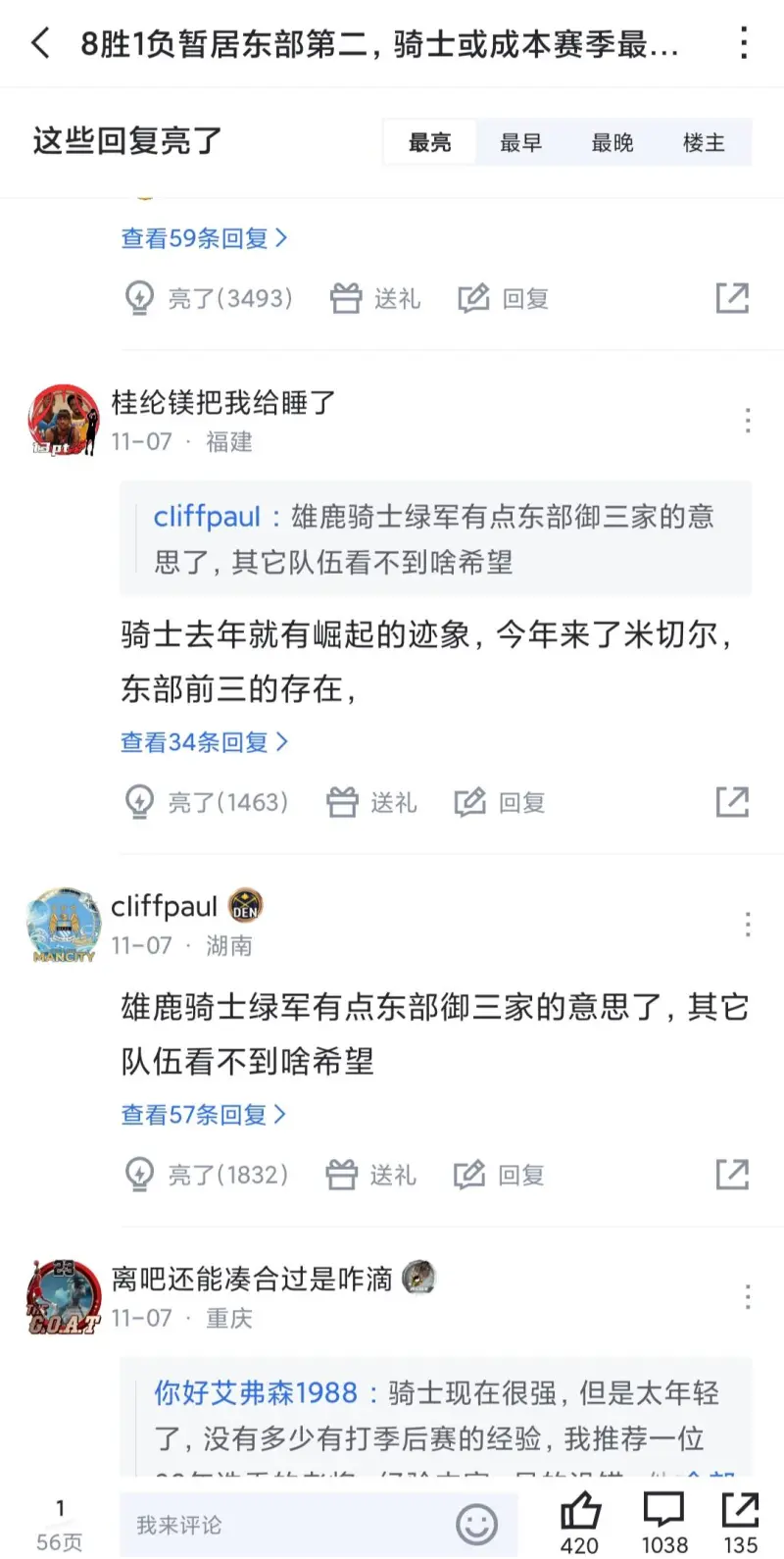Open options for 桂纶镁把我给睡了's comment

click(x=748, y=421)
